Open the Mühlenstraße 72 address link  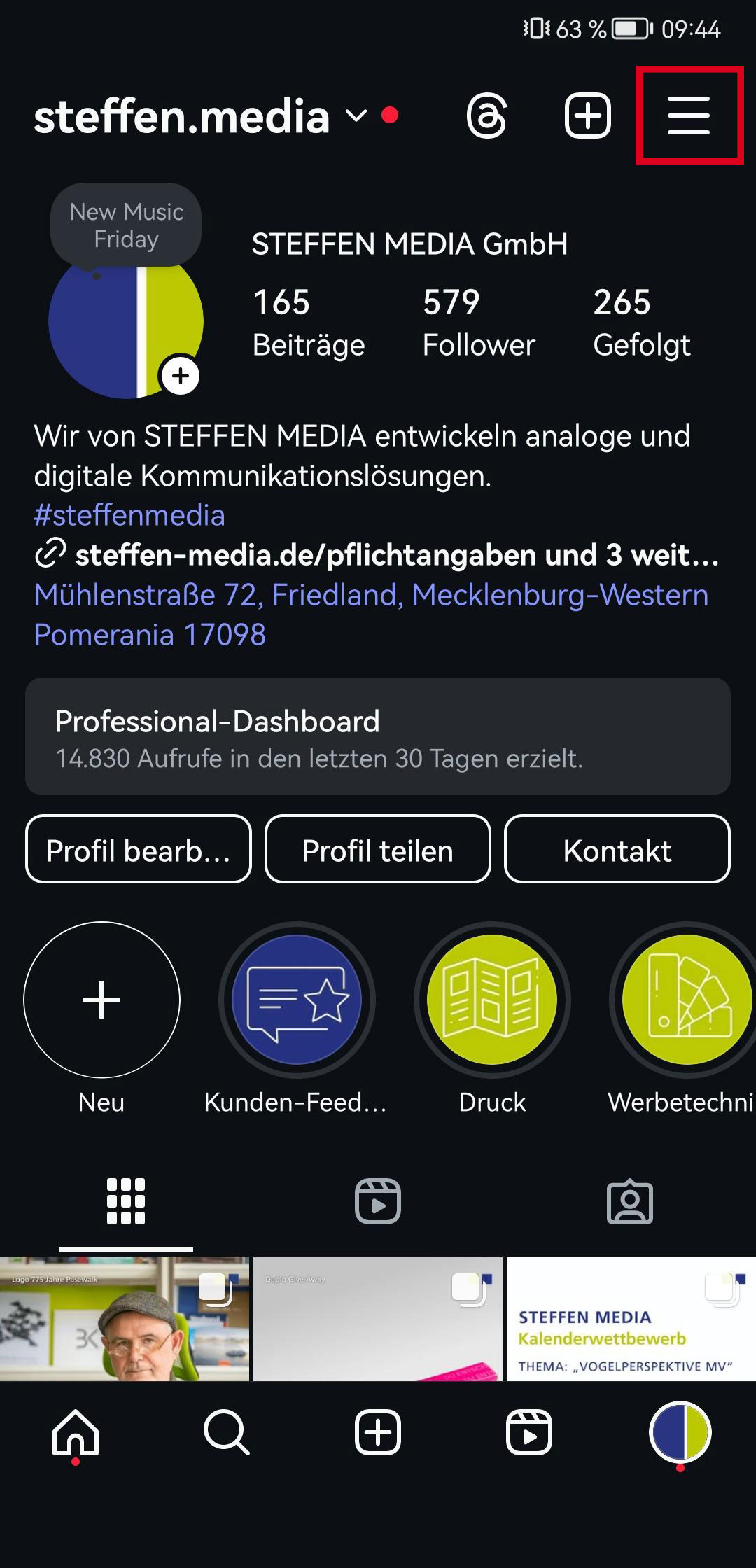tap(371, 615)
